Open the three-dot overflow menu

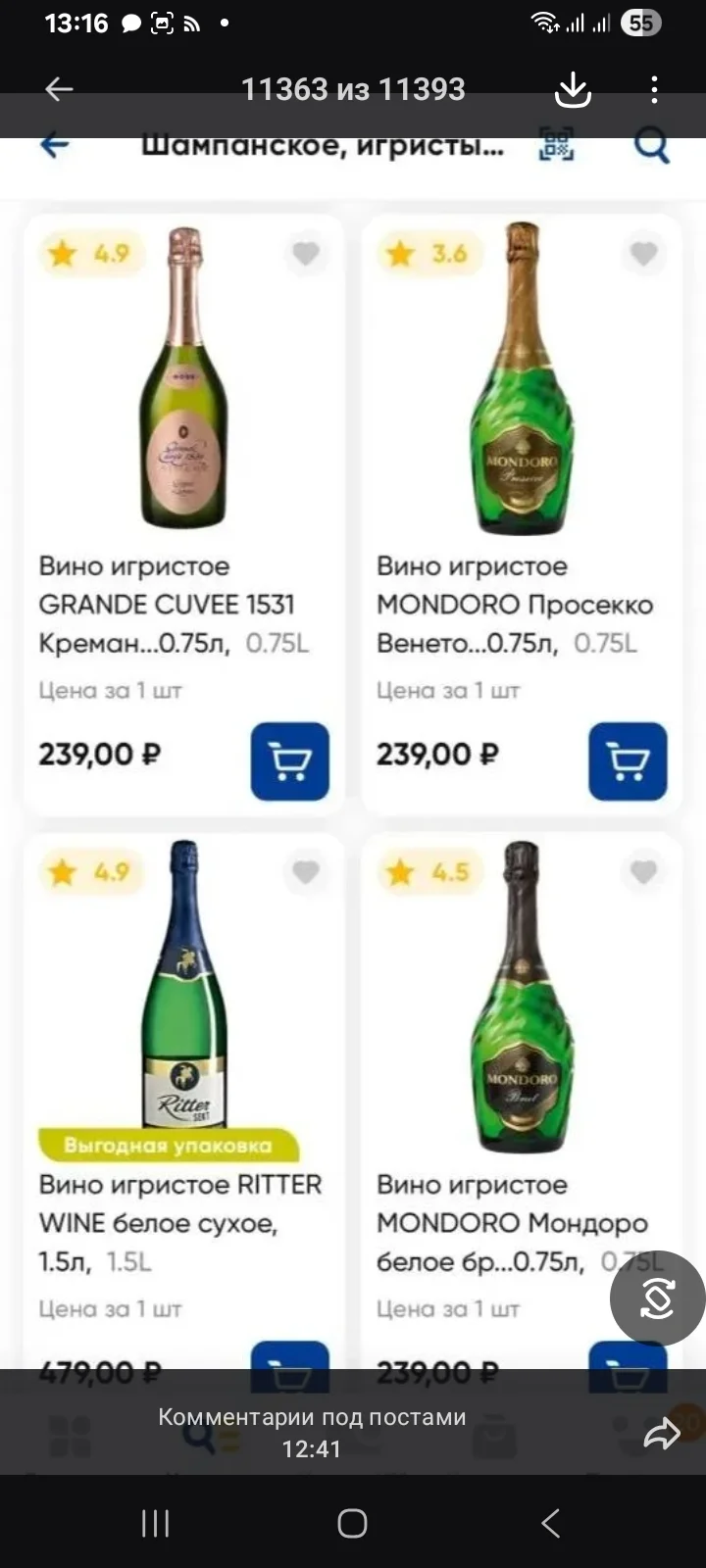654,89
